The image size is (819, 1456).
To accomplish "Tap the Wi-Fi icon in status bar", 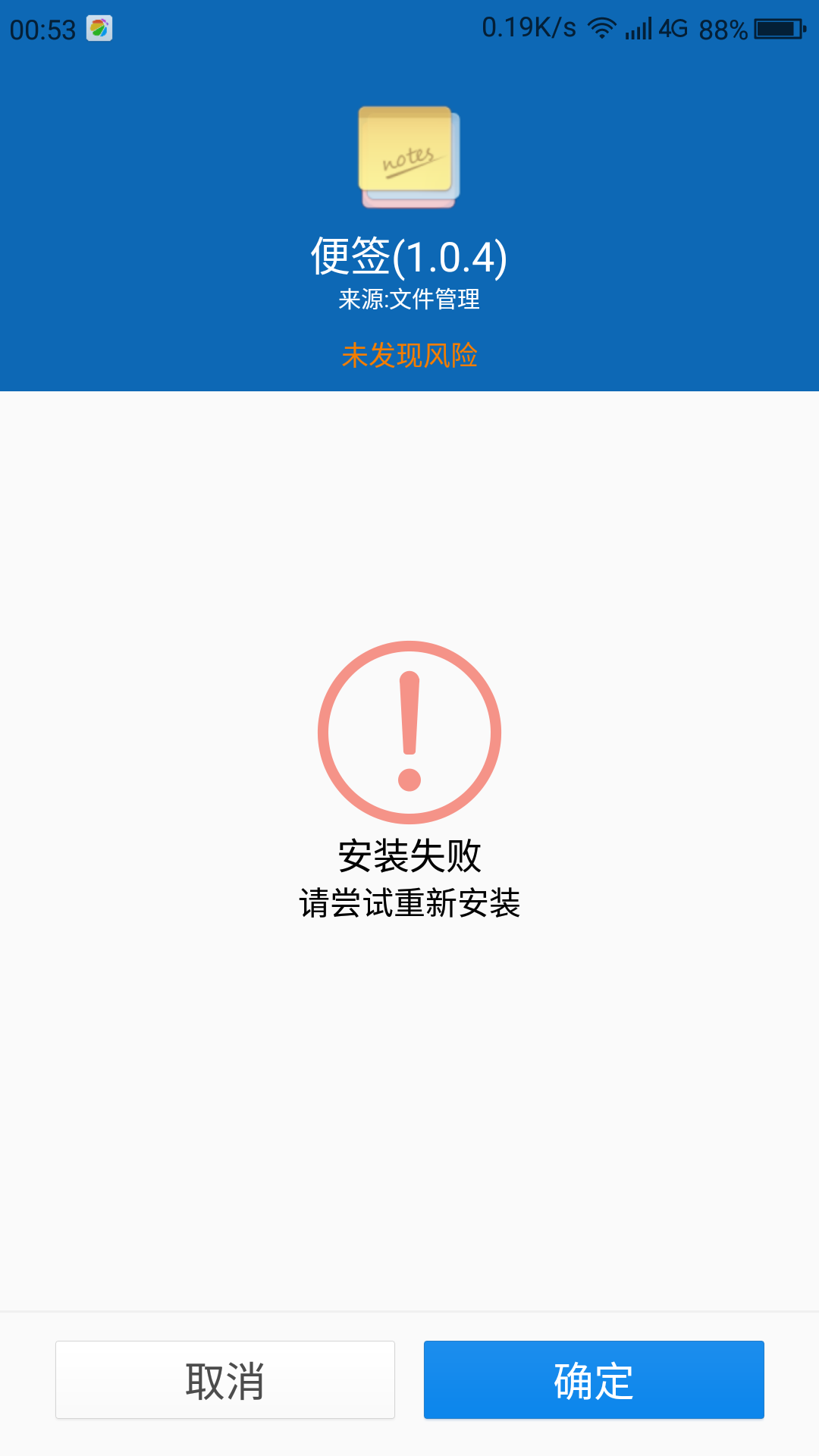I will coord(603,29).
